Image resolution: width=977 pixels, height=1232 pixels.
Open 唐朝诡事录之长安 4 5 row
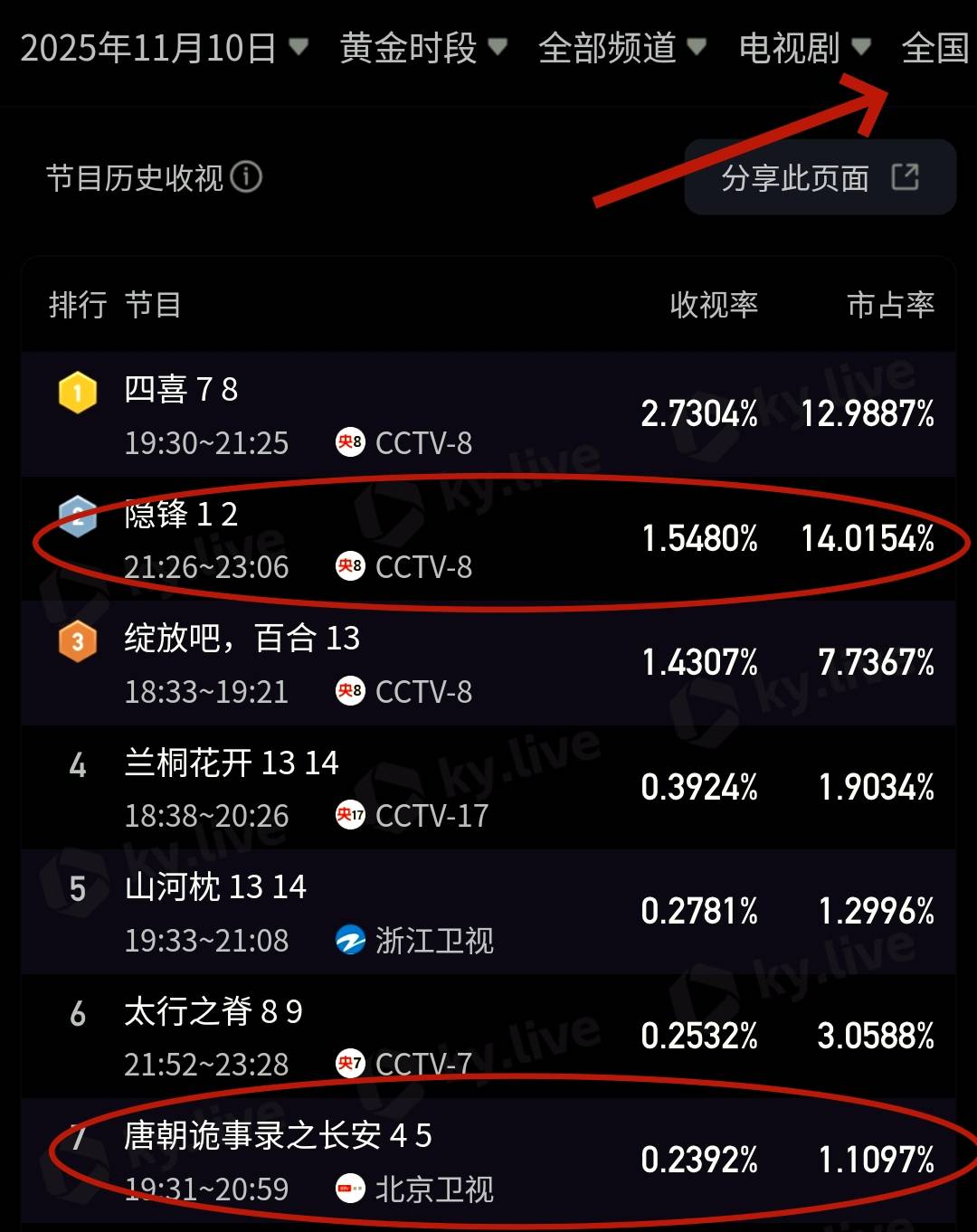pyautogui.click(x=488, y=1161)
